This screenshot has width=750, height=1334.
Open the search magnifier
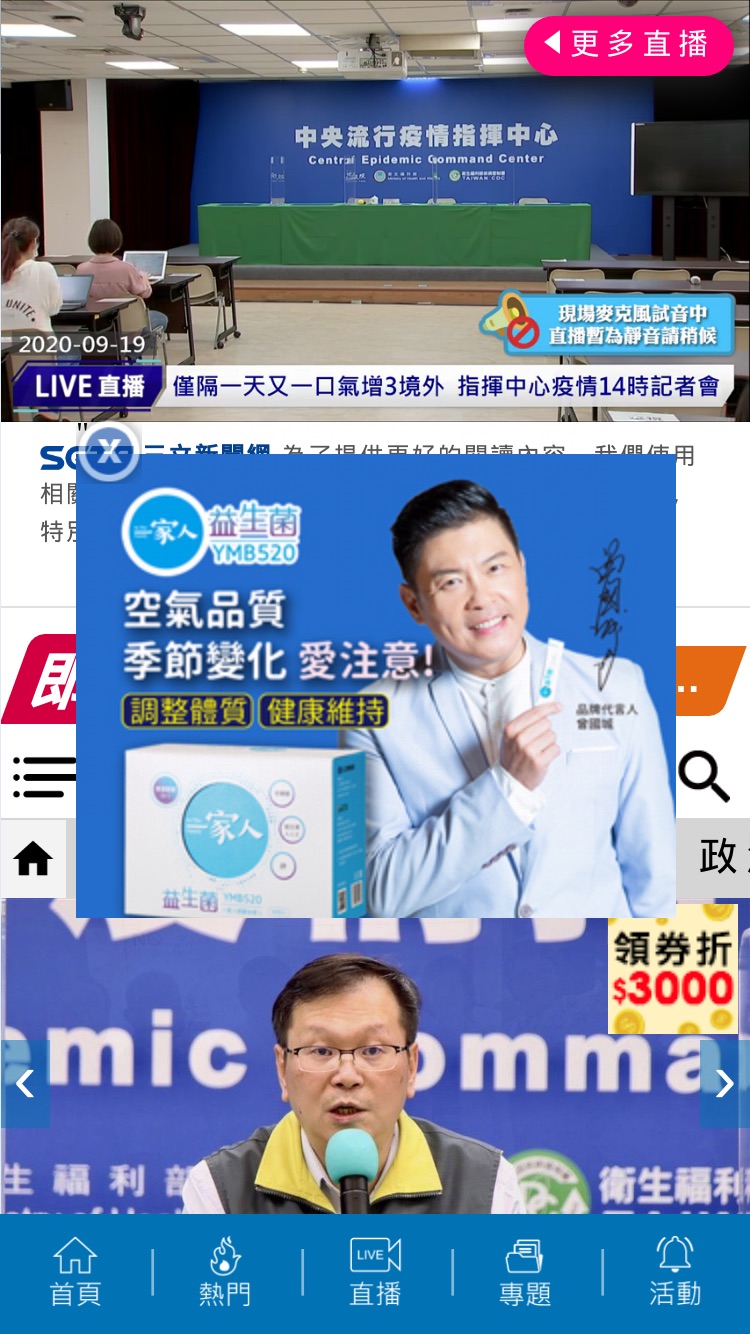[x=704, y=776]
